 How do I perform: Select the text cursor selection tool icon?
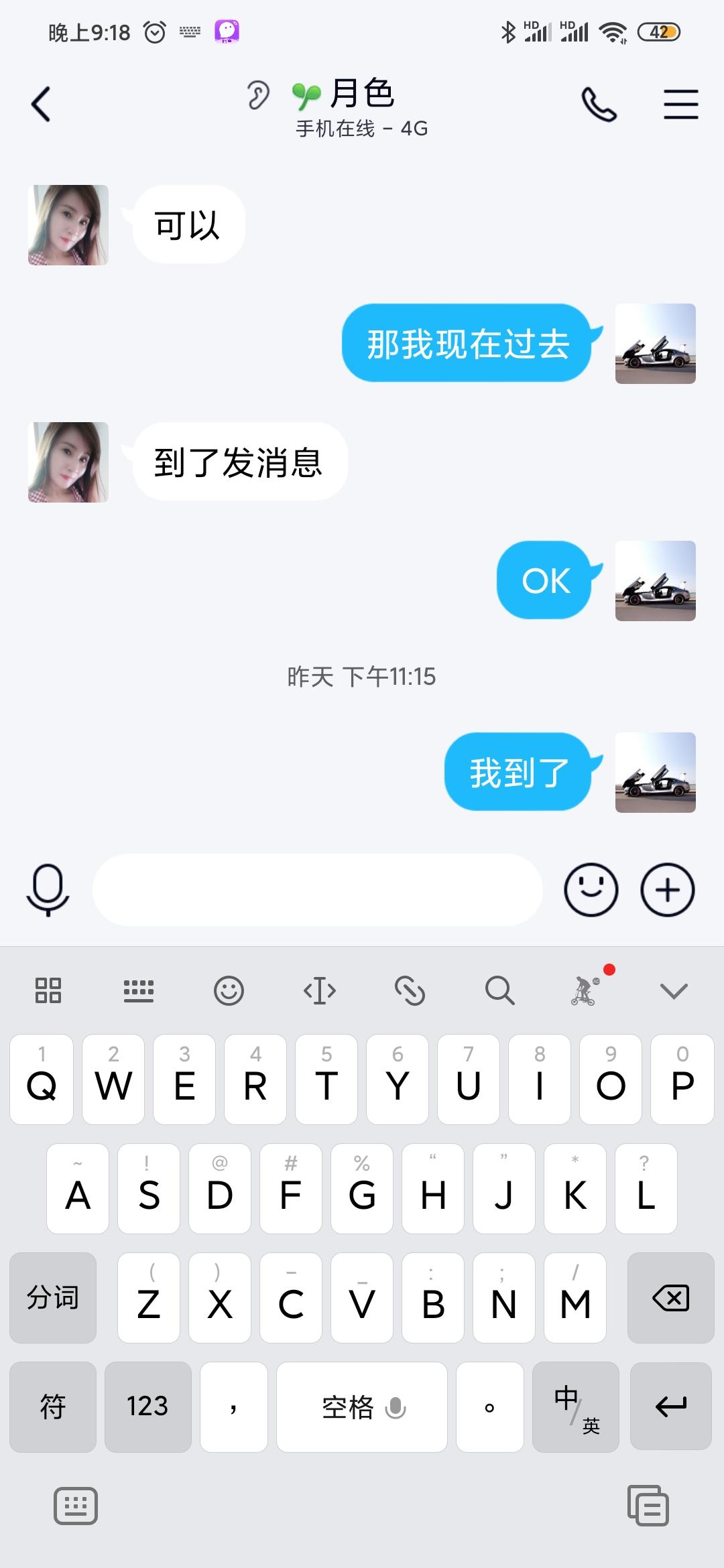pyautogui.click(x=318, y=990)
